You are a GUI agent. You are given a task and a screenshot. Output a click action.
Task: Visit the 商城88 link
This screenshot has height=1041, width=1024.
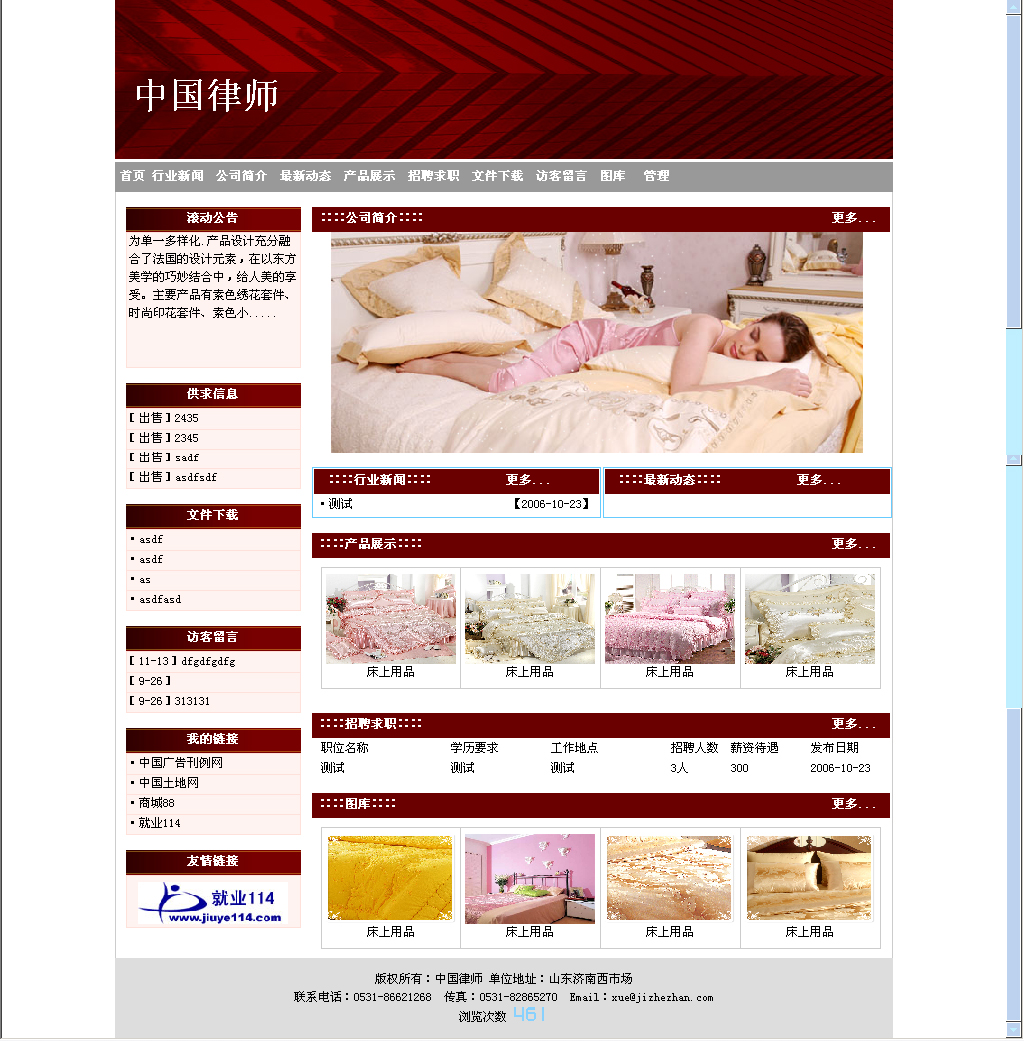156,803
